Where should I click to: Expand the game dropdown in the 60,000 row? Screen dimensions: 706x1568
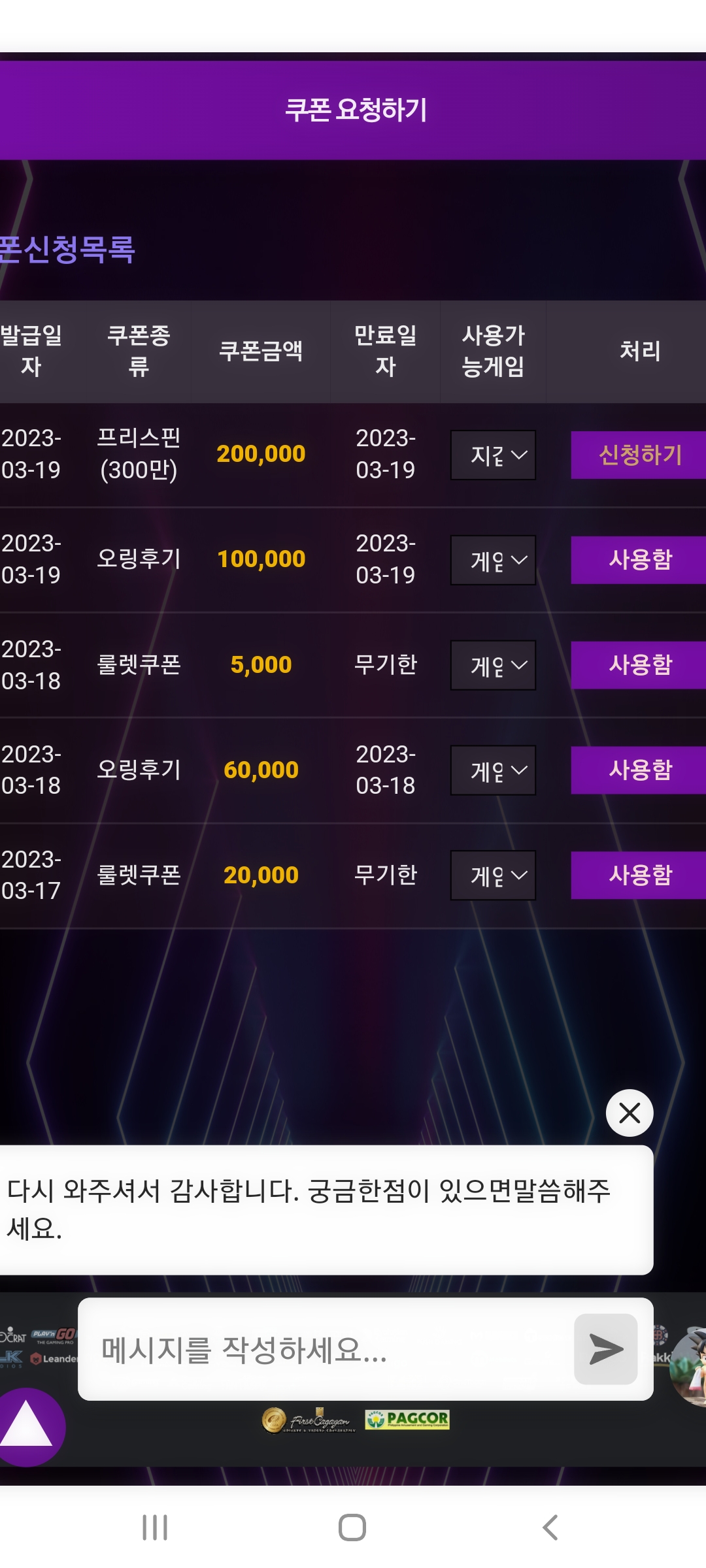tap(493, 770)
